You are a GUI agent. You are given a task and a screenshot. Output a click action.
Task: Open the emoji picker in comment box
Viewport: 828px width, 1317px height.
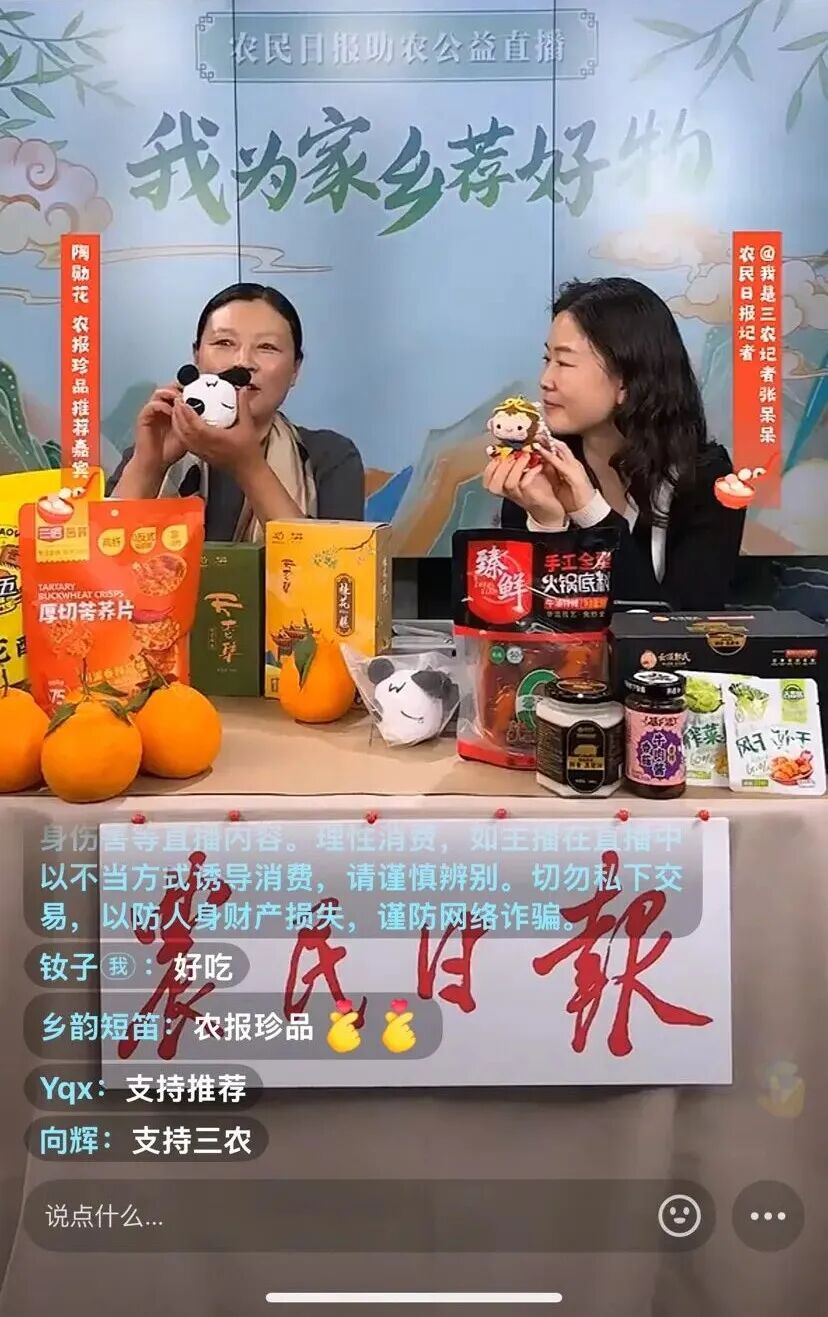pos(679,1216)
